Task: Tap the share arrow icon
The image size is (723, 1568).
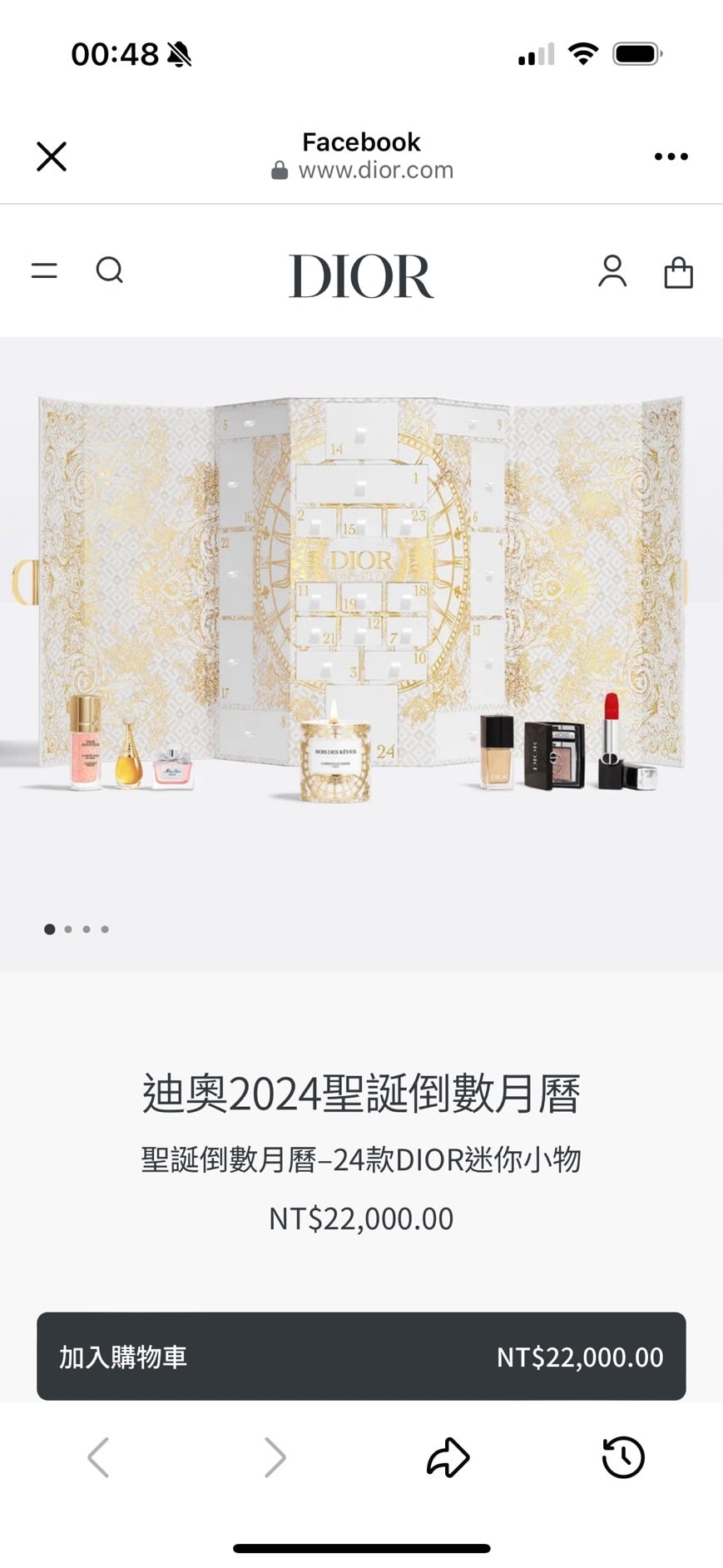Action: point(448,1458)
